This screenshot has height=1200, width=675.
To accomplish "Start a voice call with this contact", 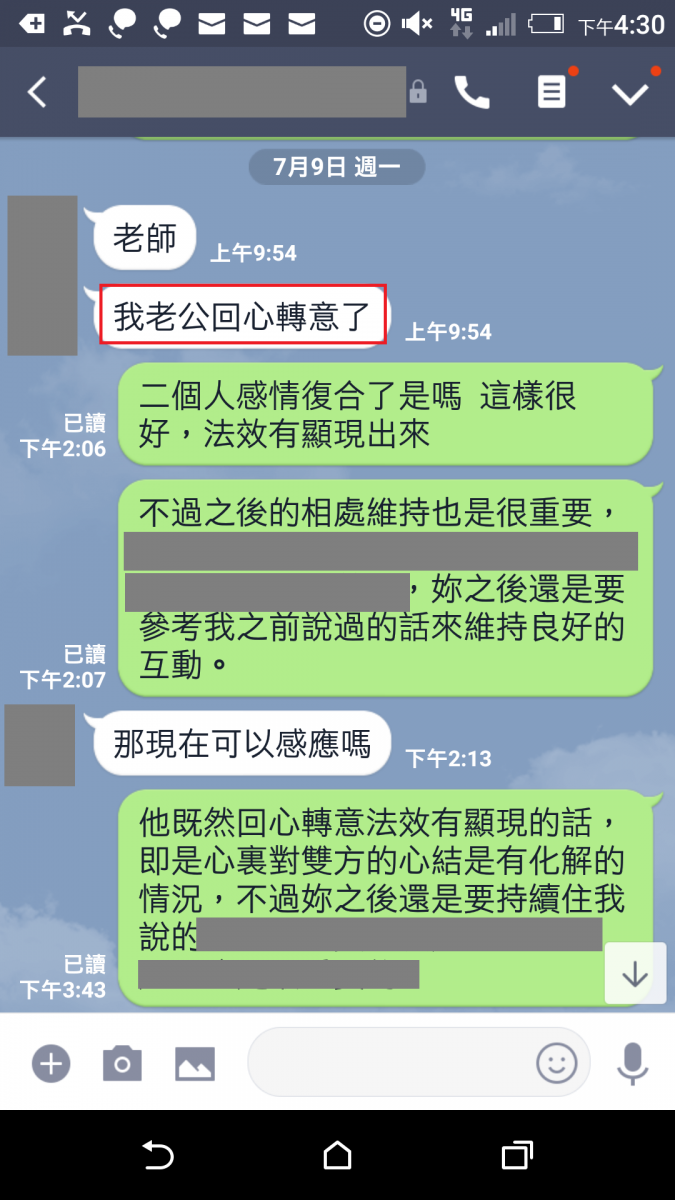I will [471, 92].
